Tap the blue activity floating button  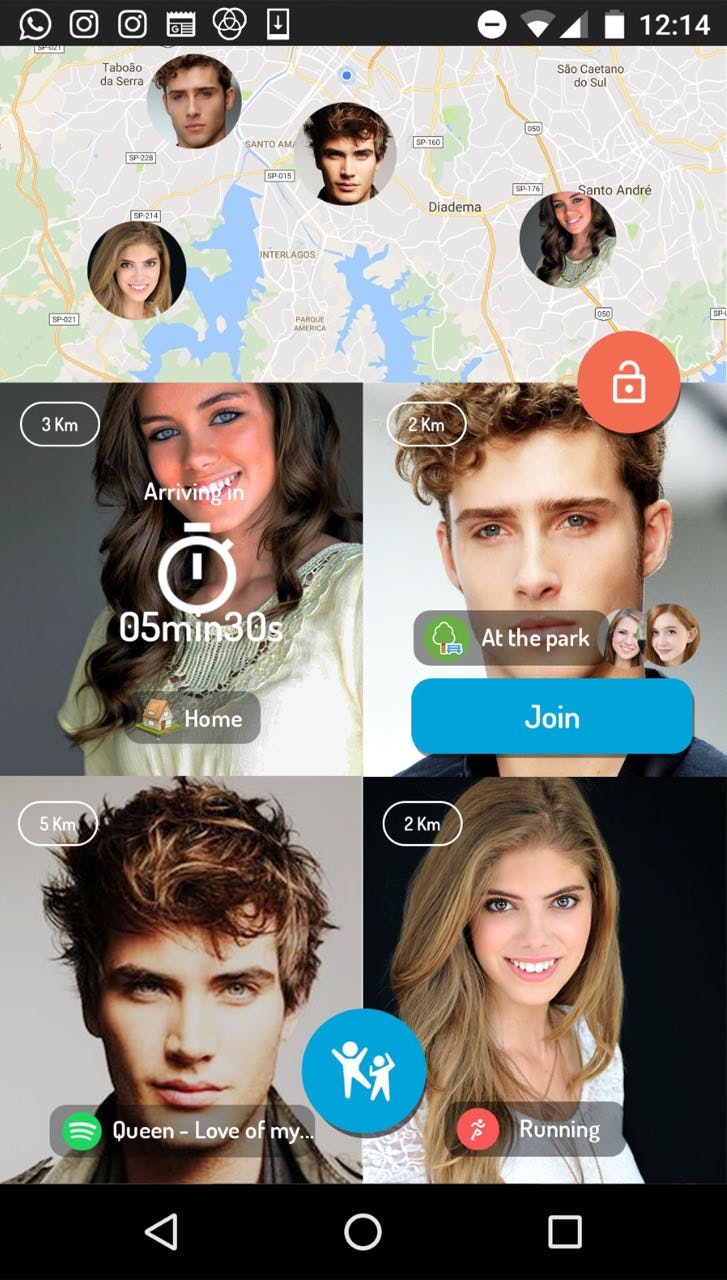tap(364, 1071)
